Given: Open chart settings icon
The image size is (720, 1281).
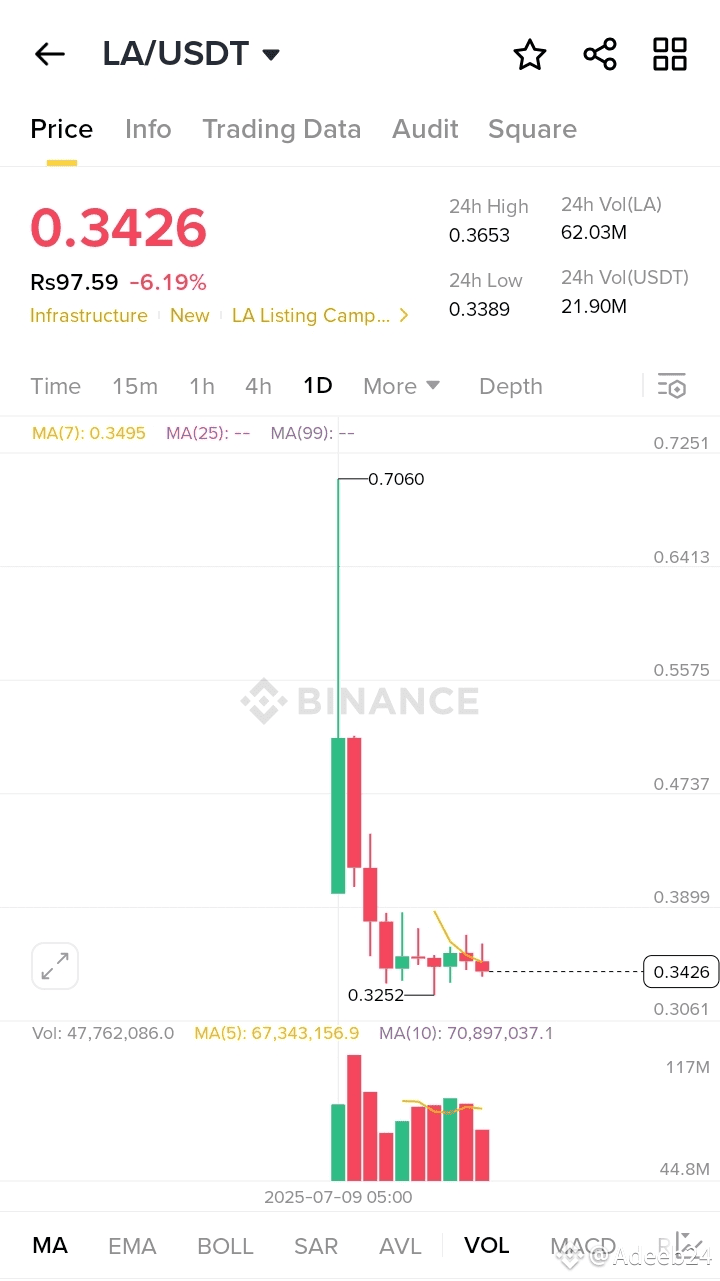Looking at the screenshot, I should [671, 386].
